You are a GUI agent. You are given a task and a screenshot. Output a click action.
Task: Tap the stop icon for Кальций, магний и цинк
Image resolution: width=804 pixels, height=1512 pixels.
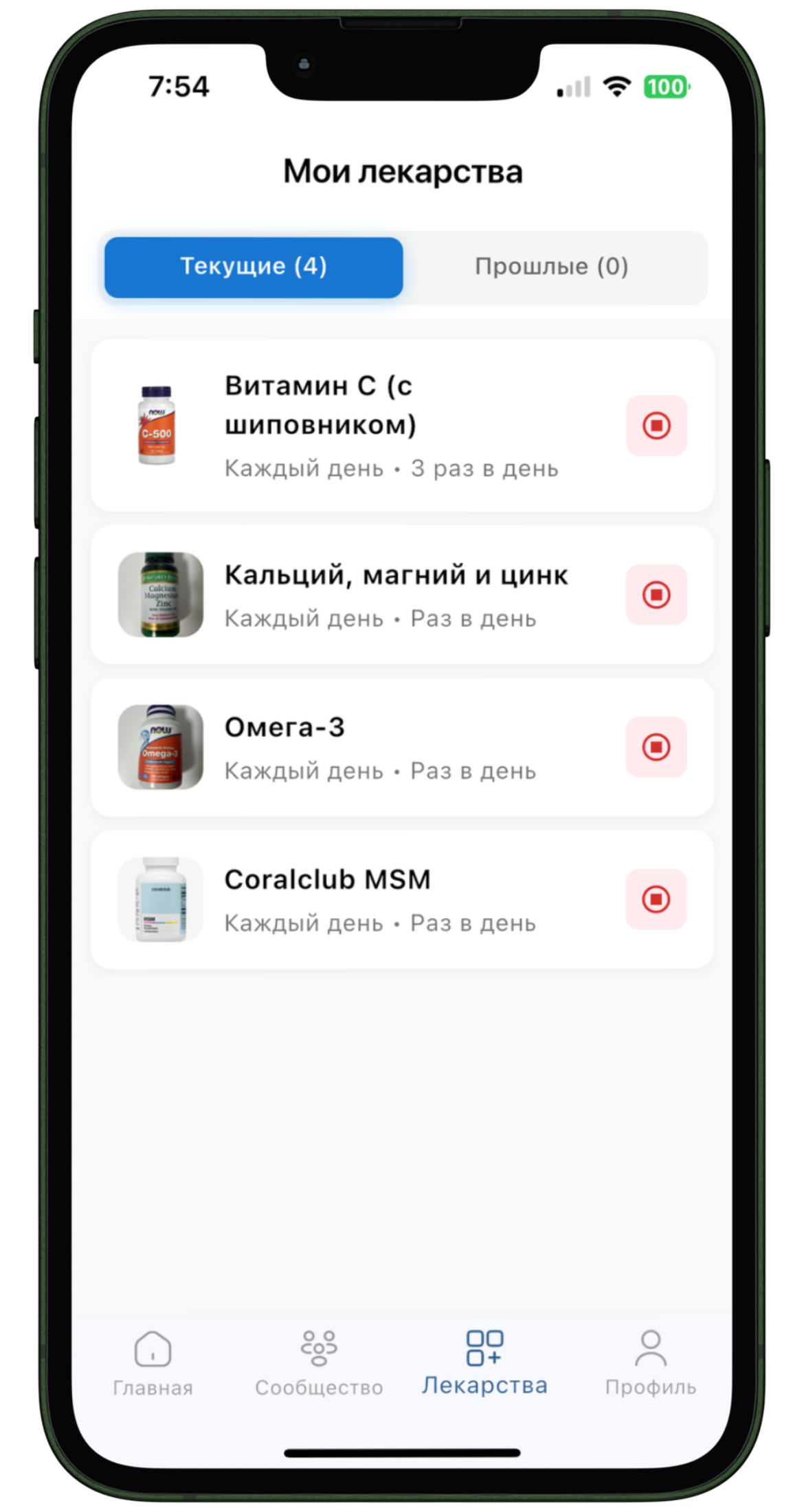pyautogui.click(x=656, y=594)
